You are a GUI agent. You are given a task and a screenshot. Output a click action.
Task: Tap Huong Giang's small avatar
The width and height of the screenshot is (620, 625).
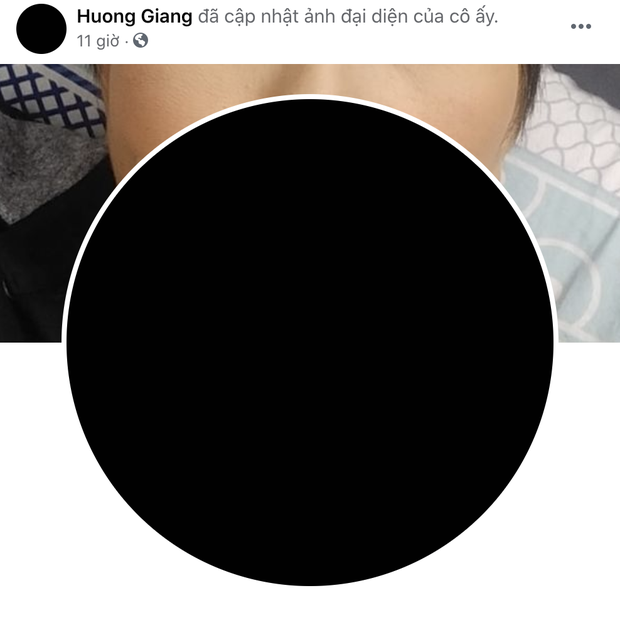40,28
